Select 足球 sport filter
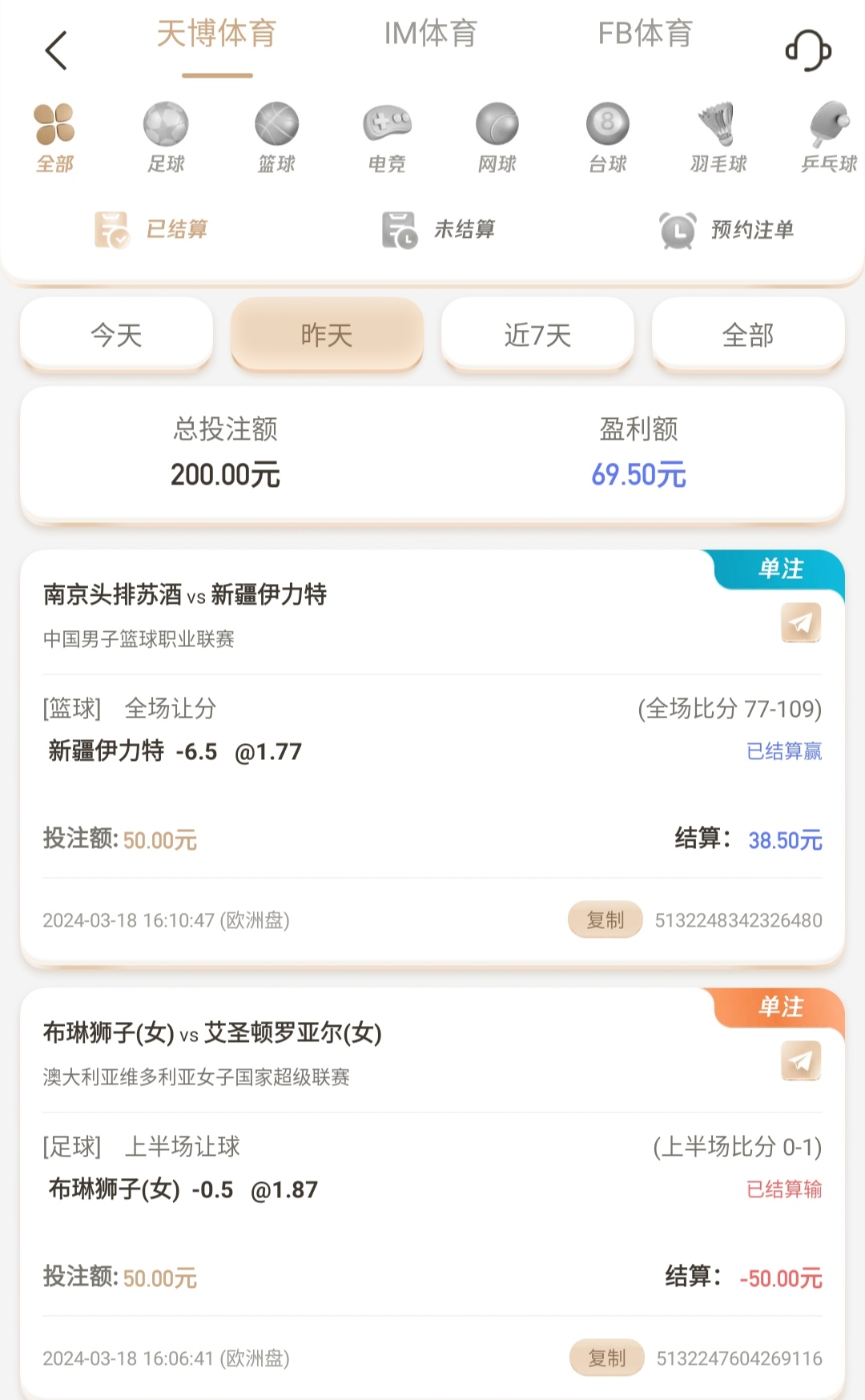Screen dimensions: 865x1400 point(166,137)
